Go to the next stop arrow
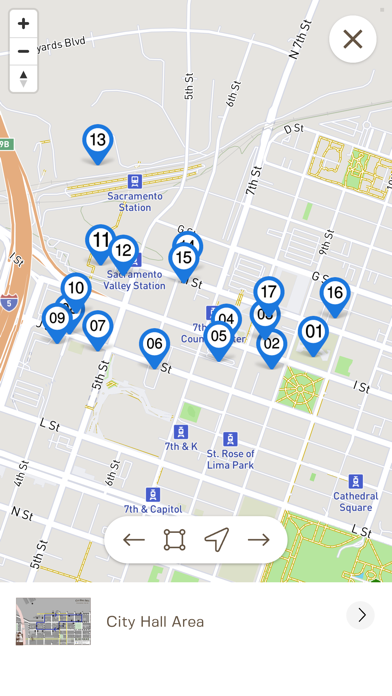 tap(259, 540)
